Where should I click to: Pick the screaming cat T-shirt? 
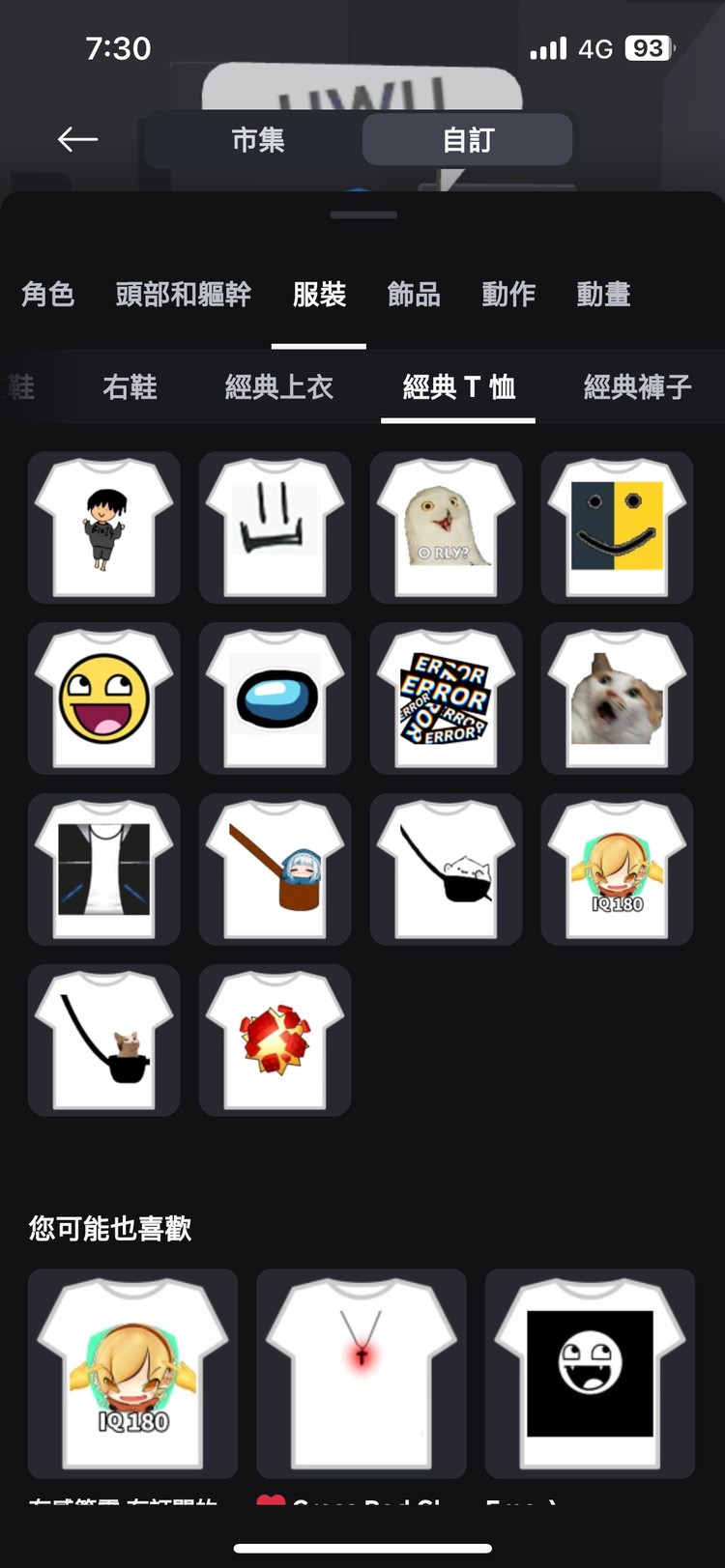[x=617, y=698]
